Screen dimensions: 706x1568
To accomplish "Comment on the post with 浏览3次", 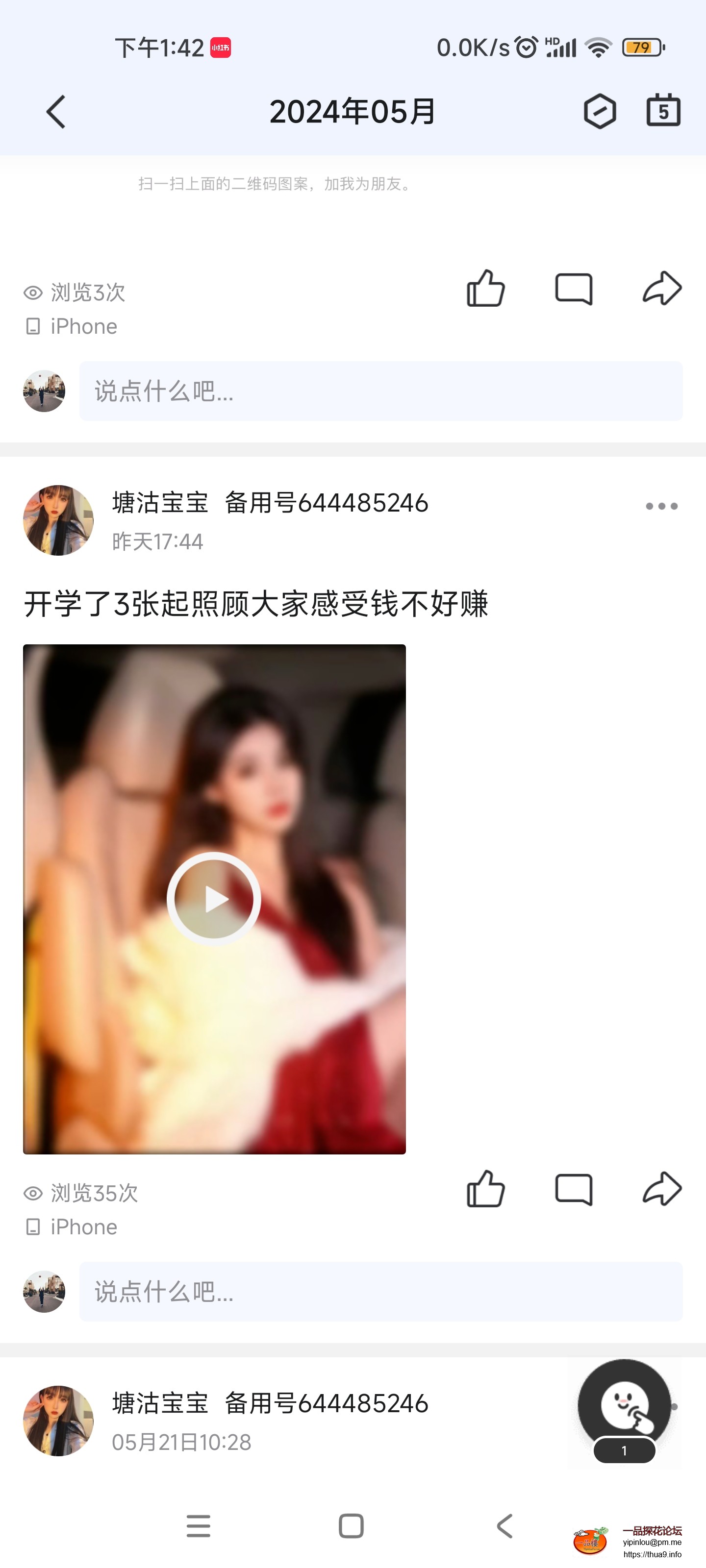I will coord(573,289).
